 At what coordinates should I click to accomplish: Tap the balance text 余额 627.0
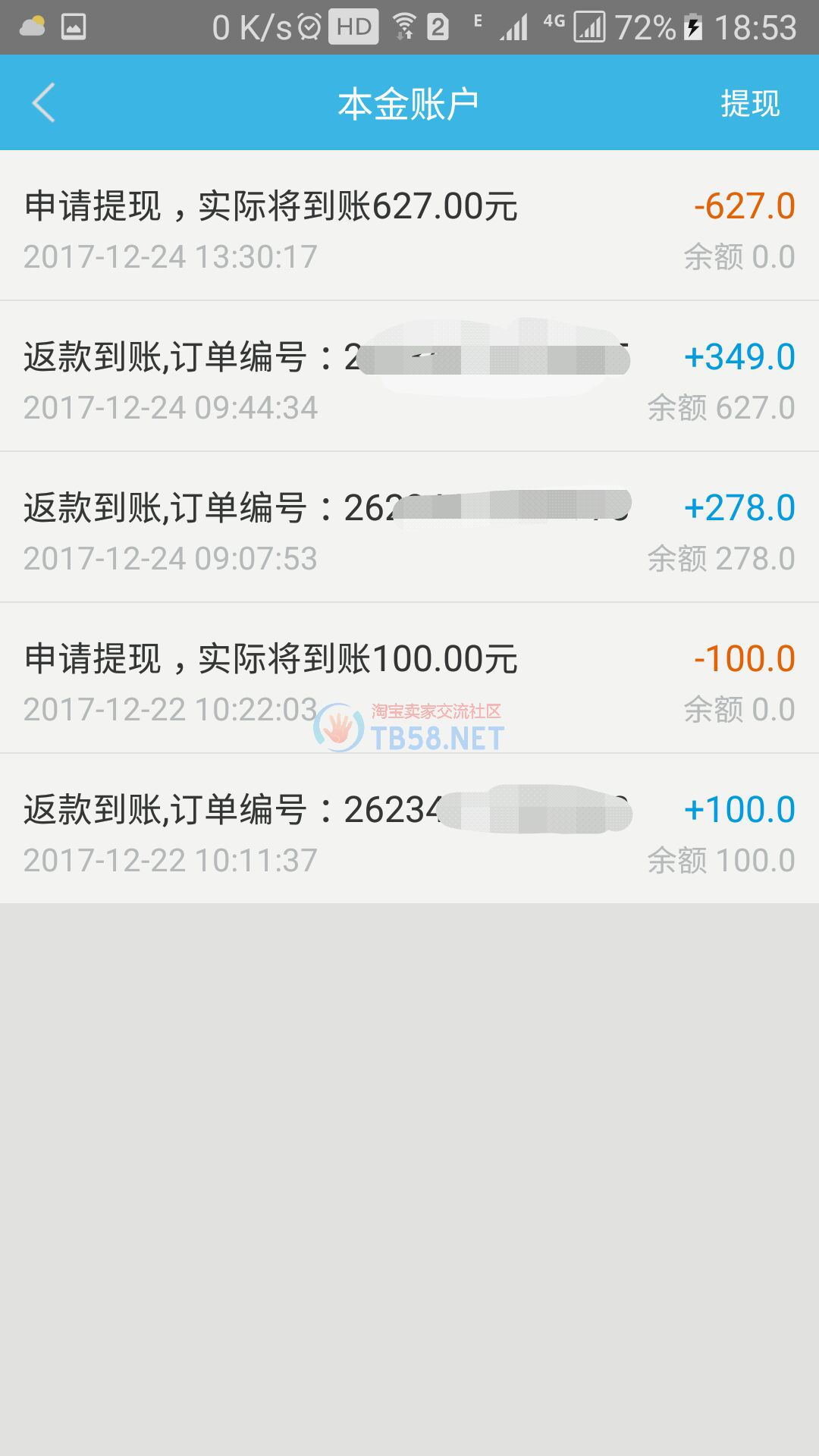click(720, 407)
